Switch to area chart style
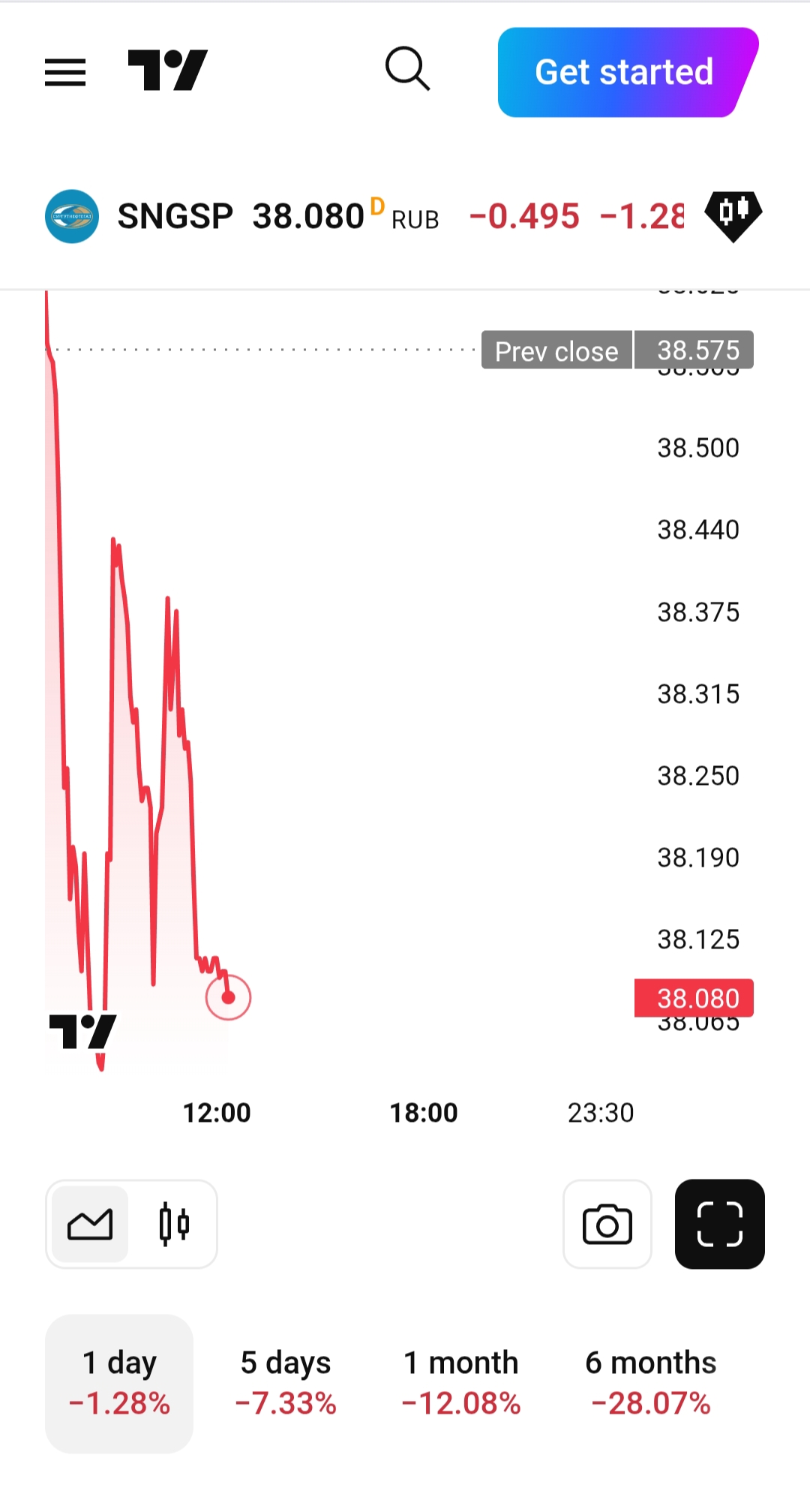The height and width of the screenshot is (1512, 810). click(90, 1225)
